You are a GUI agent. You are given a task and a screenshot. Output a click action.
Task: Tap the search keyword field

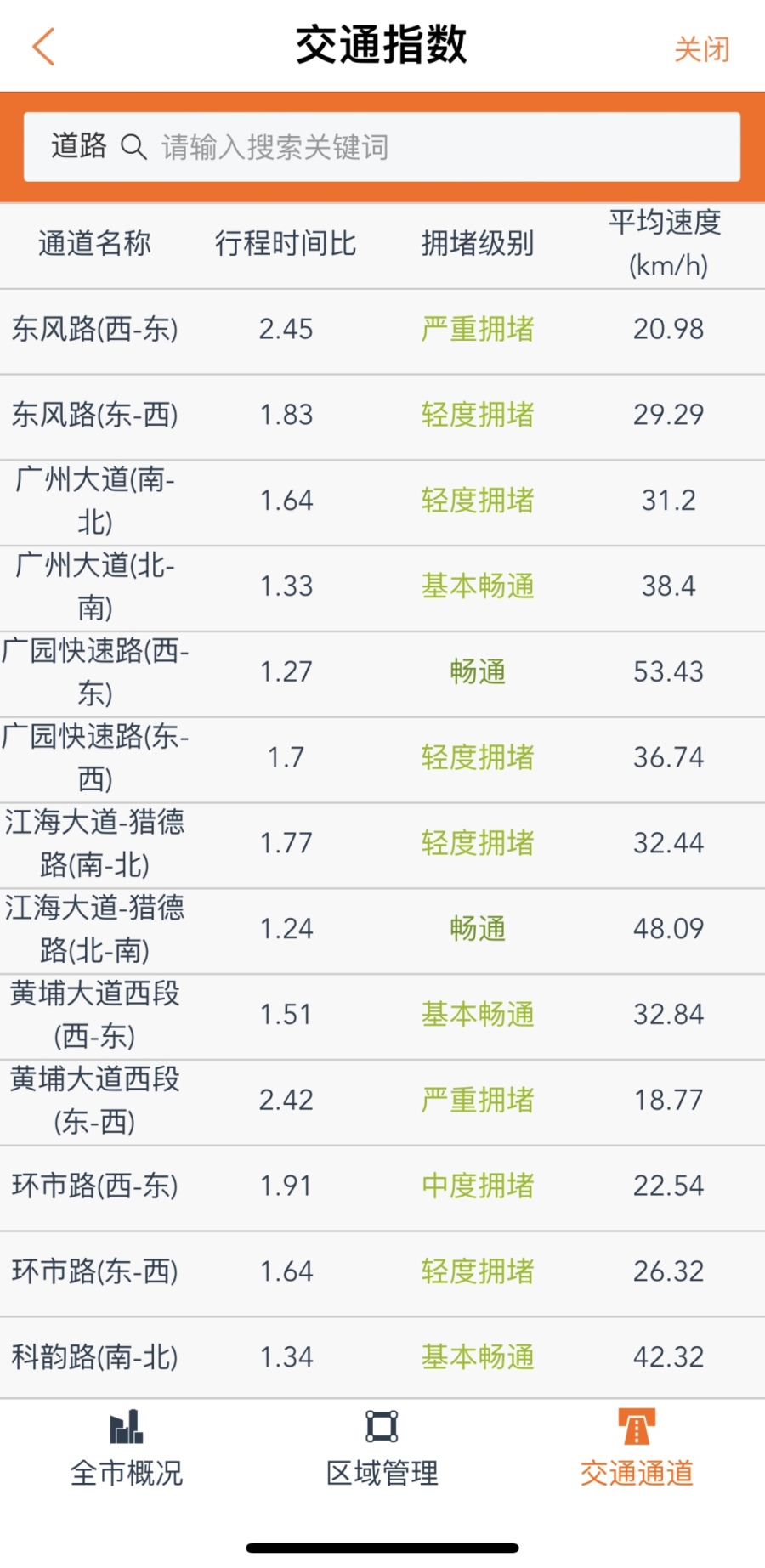(425, 147)
